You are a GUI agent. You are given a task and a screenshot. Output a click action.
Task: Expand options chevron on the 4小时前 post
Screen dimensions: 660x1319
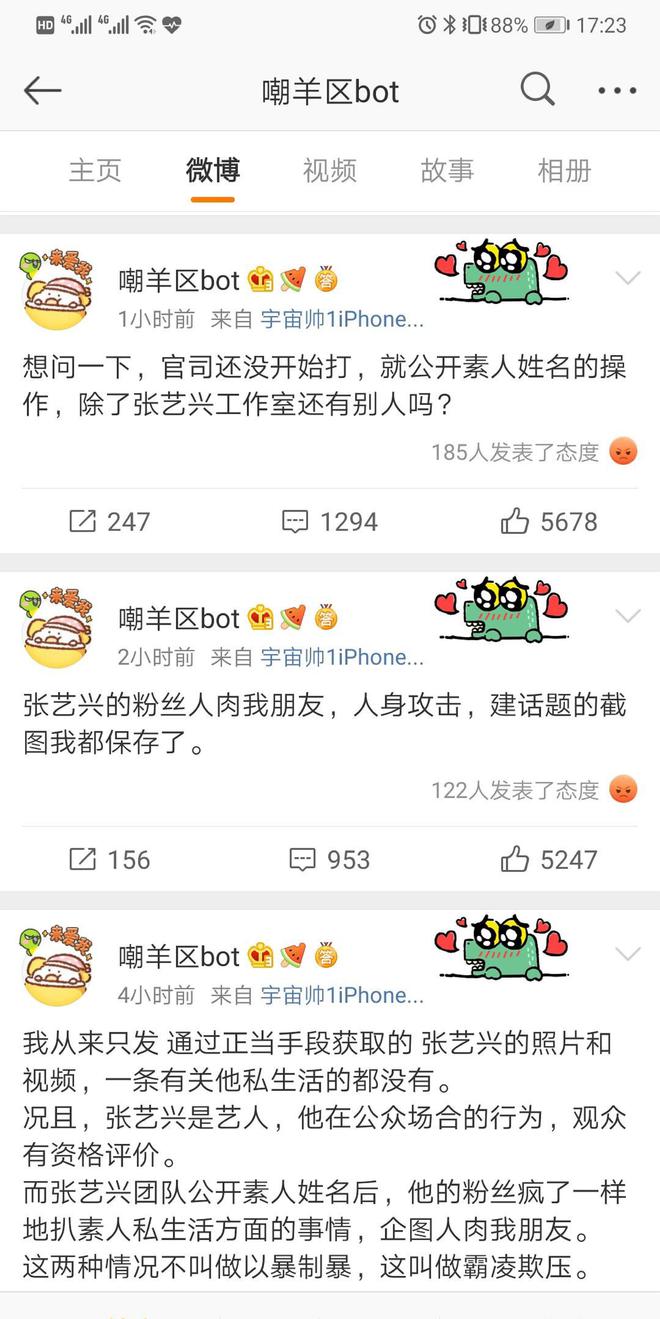pos(627,954)
